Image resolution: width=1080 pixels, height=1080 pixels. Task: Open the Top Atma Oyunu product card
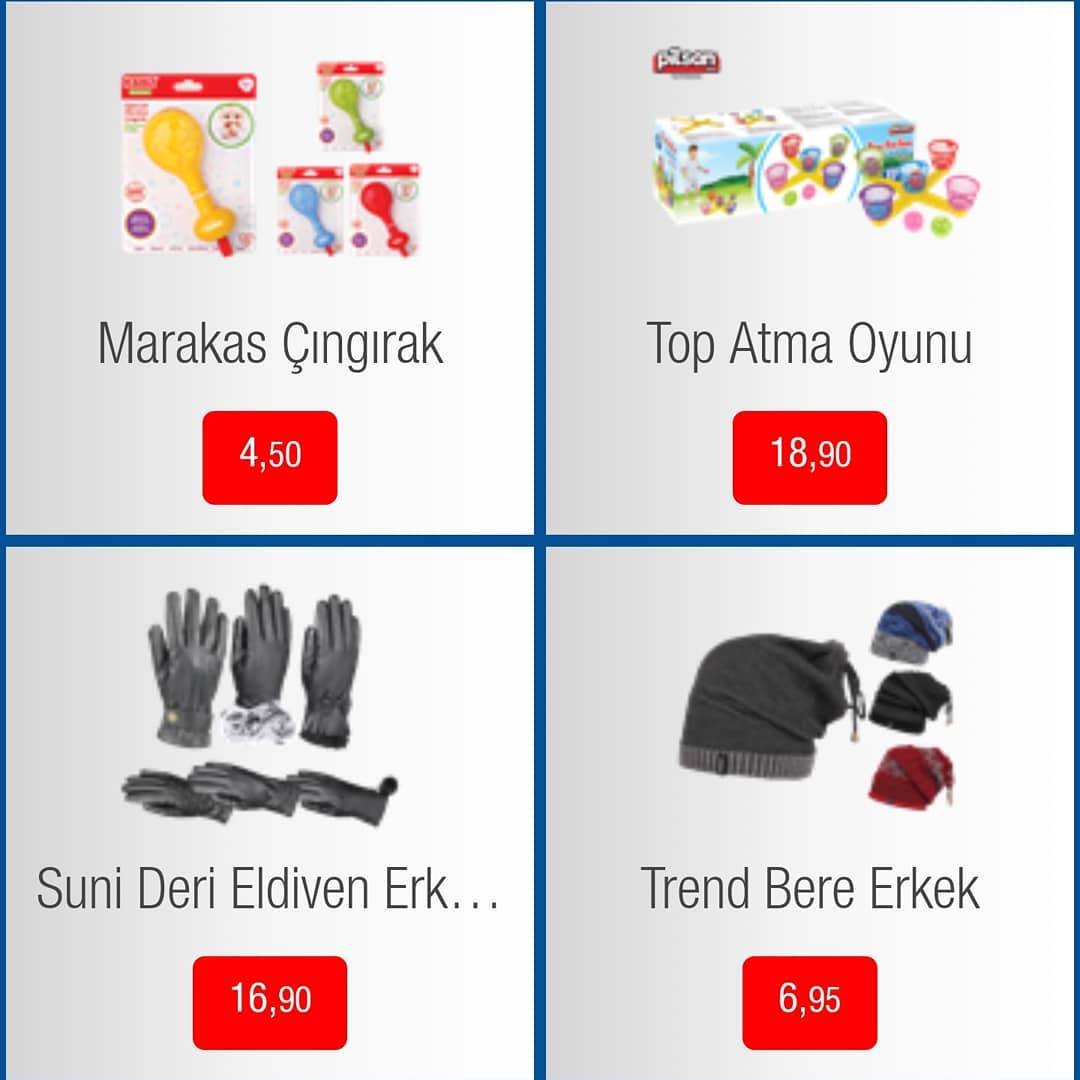tap(810, 270)
